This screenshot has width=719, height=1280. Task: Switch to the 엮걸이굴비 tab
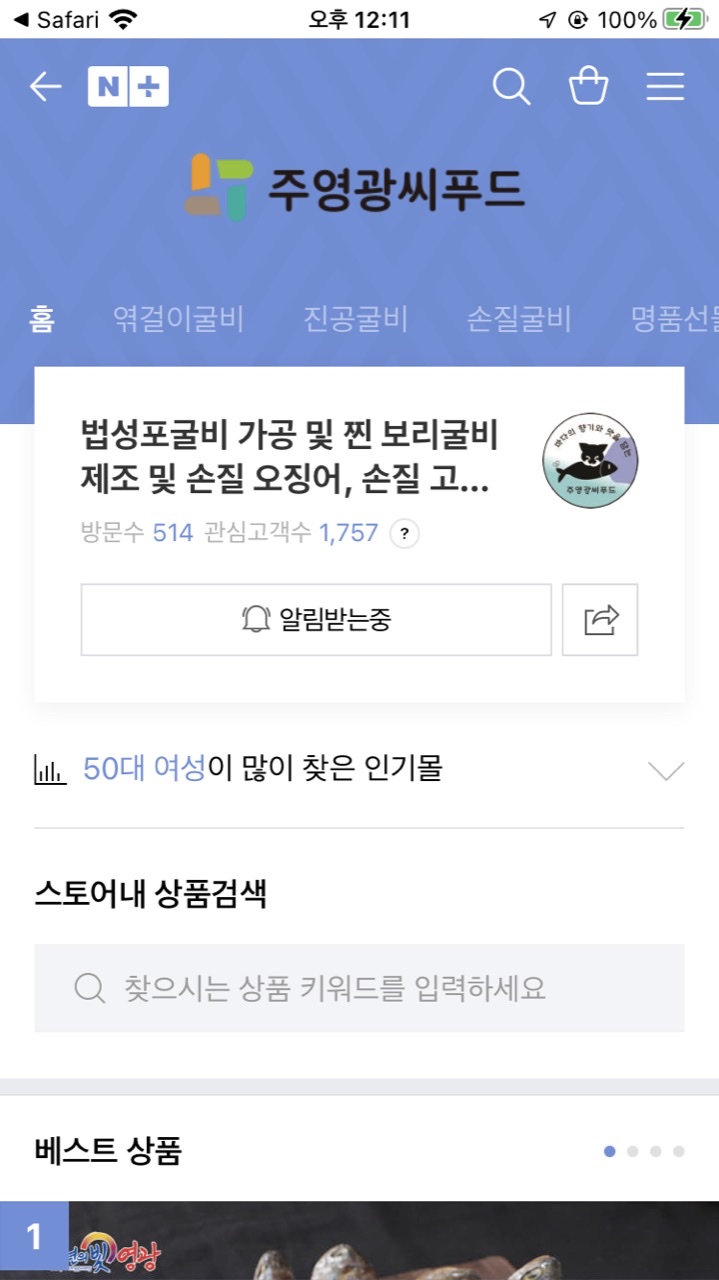tap(178, 319)
